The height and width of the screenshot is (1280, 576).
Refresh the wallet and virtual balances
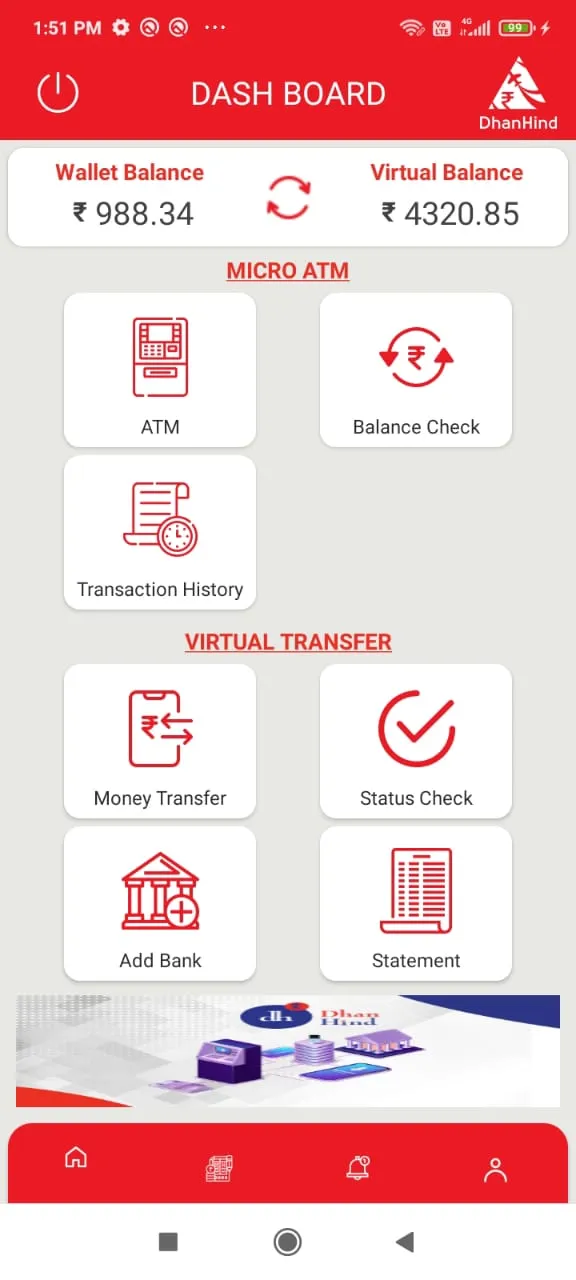pyautogui.click(x=288, y=197)
